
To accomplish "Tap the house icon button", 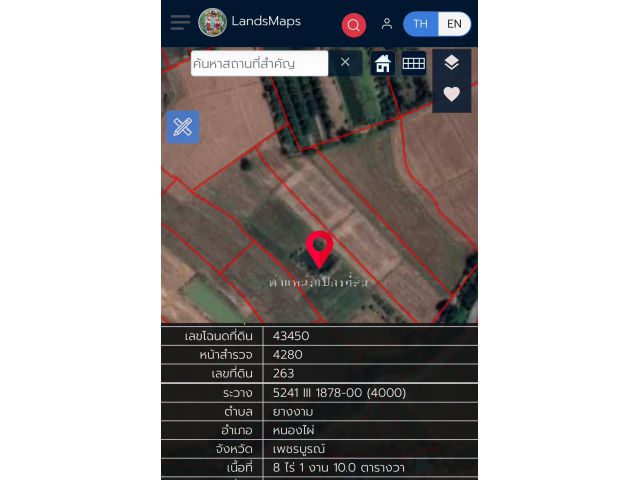I will pyautogui.click(x=382, y=63).
